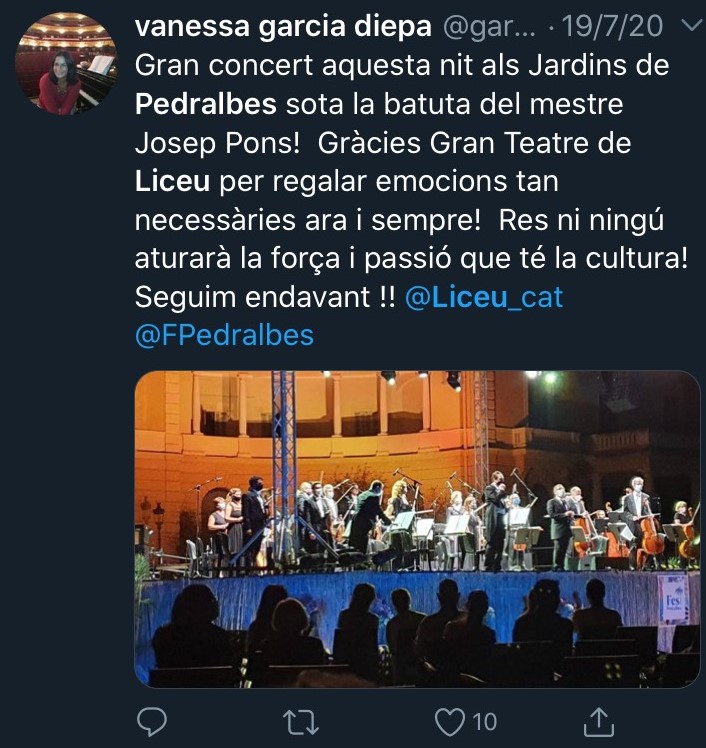Share this tweet
The image size is (706, 748).
[x=599, y=719]
